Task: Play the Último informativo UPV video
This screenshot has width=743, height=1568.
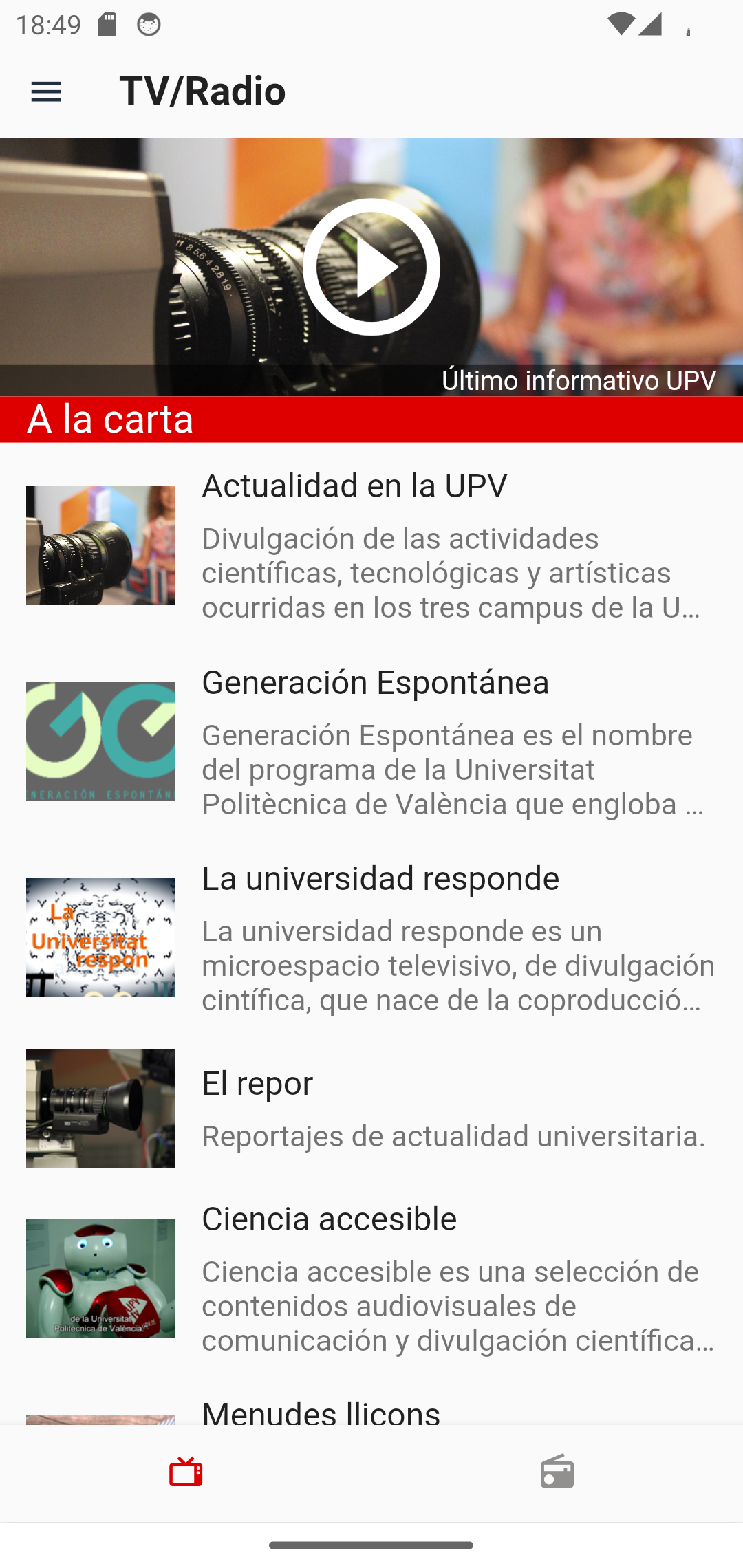Action: coord(371,267)
